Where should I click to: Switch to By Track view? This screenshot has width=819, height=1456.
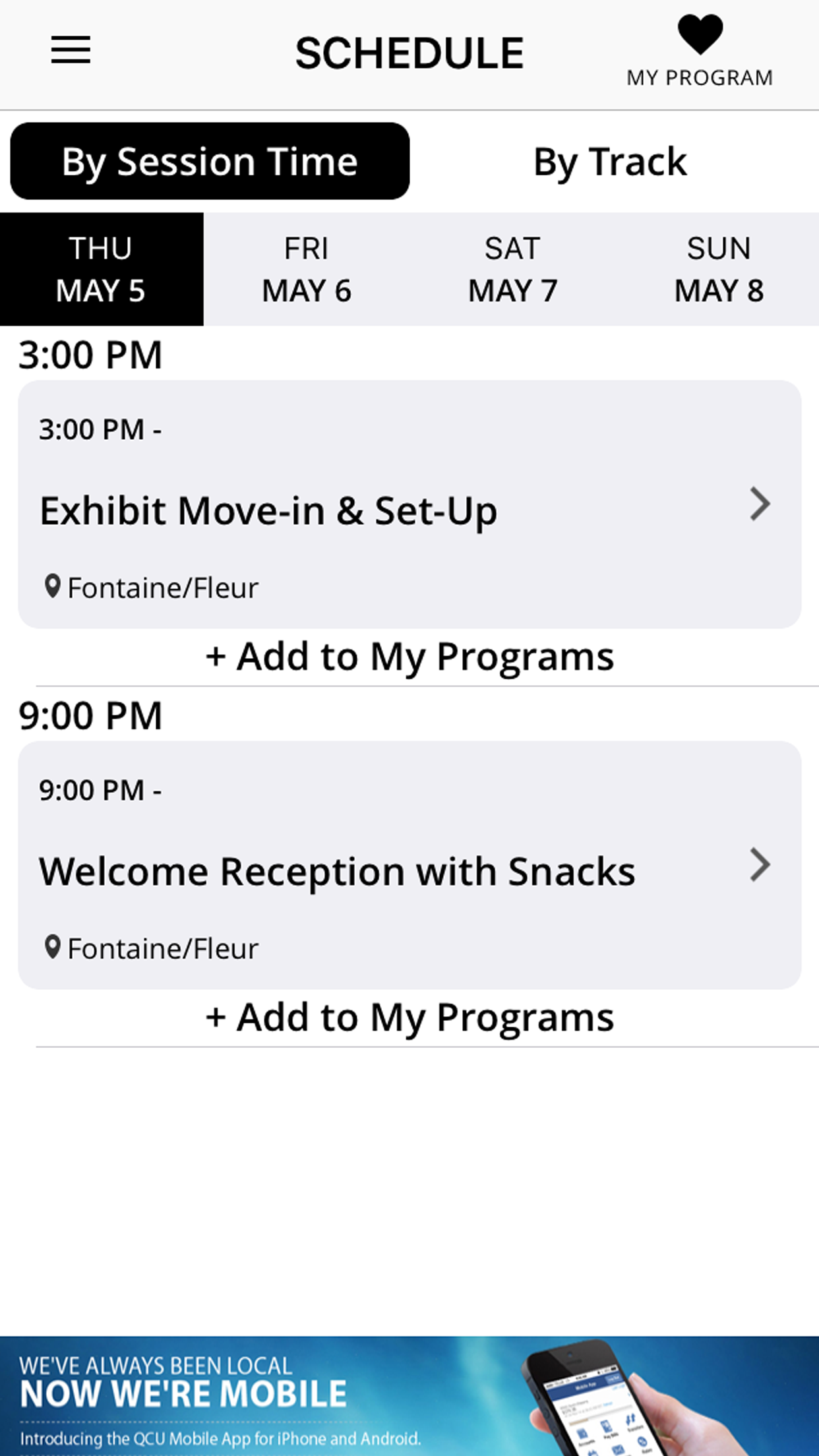pos(610,162)
